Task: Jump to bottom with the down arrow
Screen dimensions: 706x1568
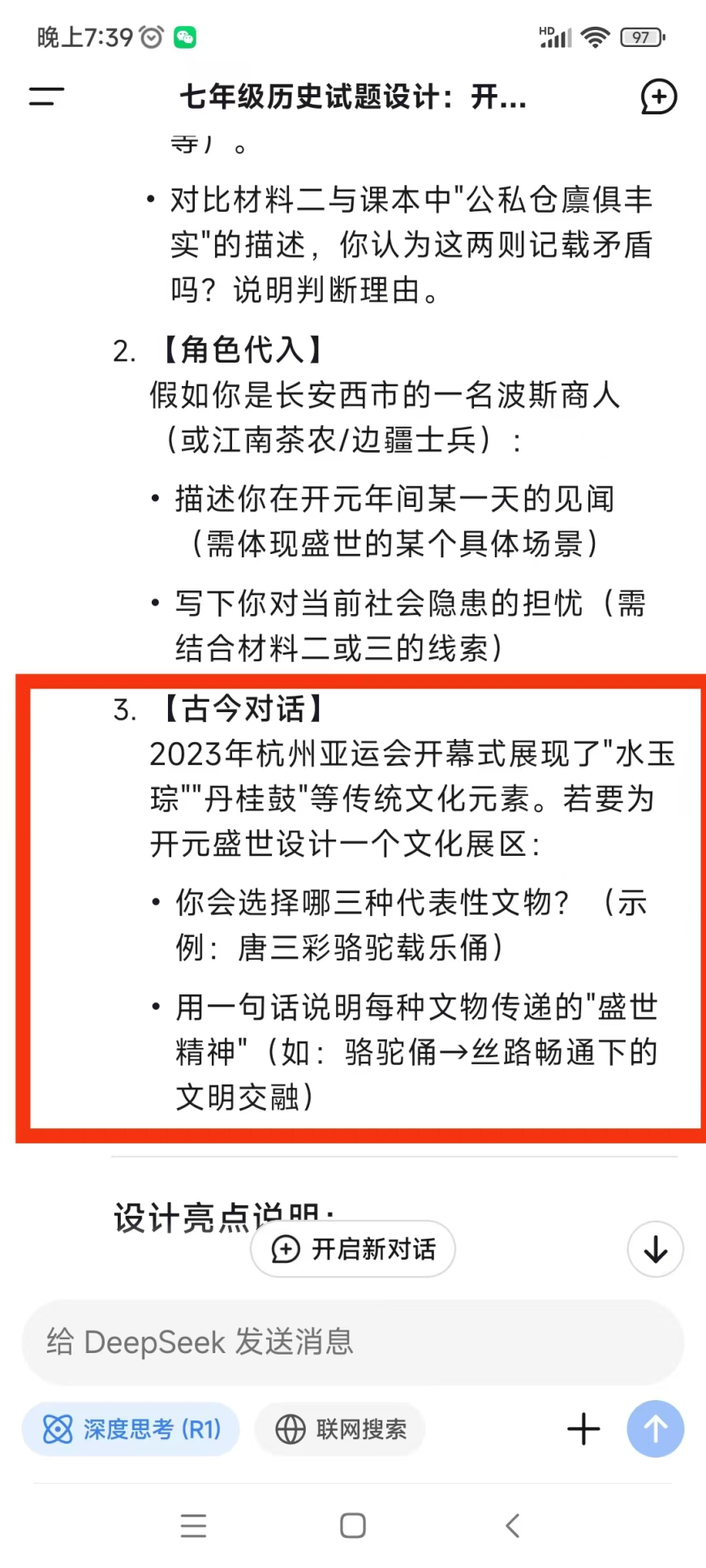Action: click(656, 1249)
